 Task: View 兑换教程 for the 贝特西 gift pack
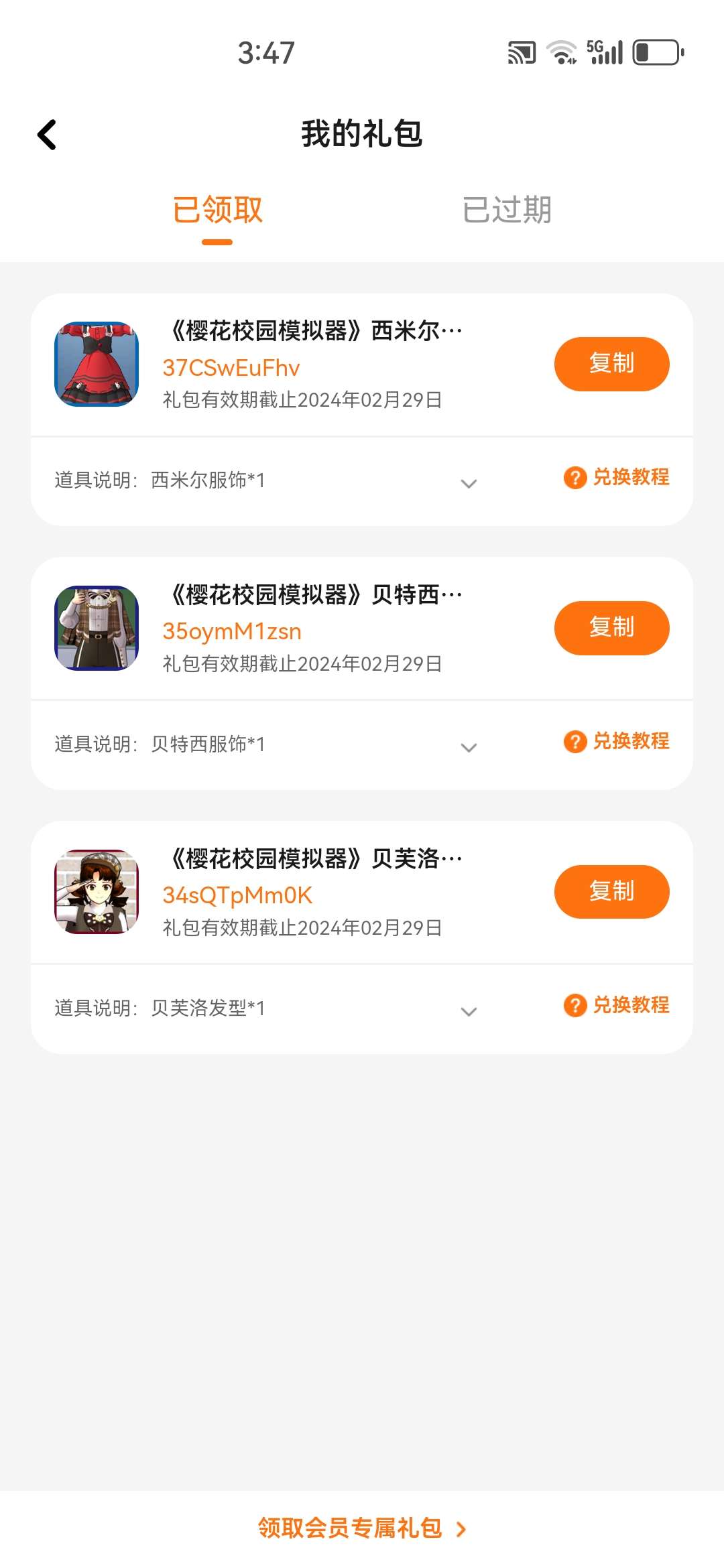tap(617, 742)
